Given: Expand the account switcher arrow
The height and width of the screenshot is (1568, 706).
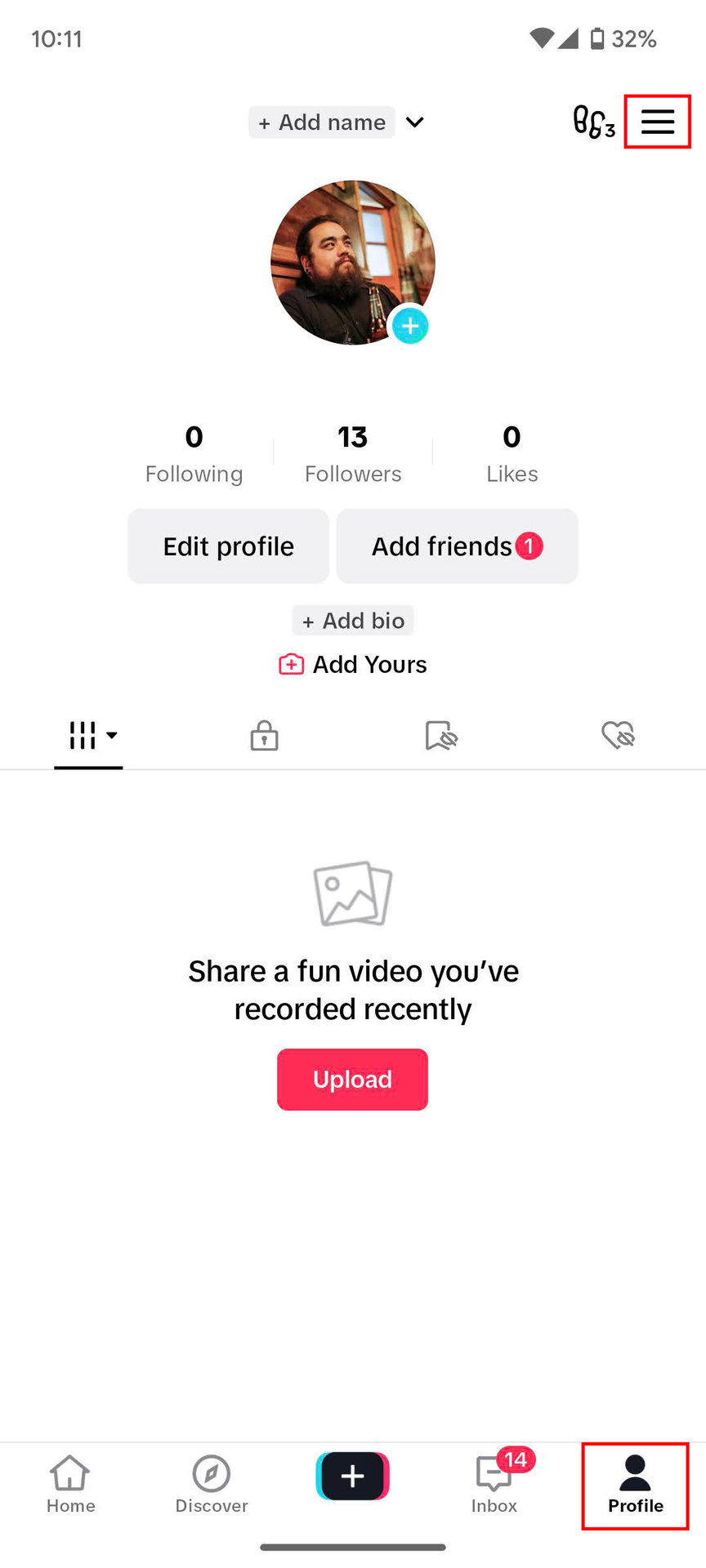Looking at the screenshot, I should [415, 122].
